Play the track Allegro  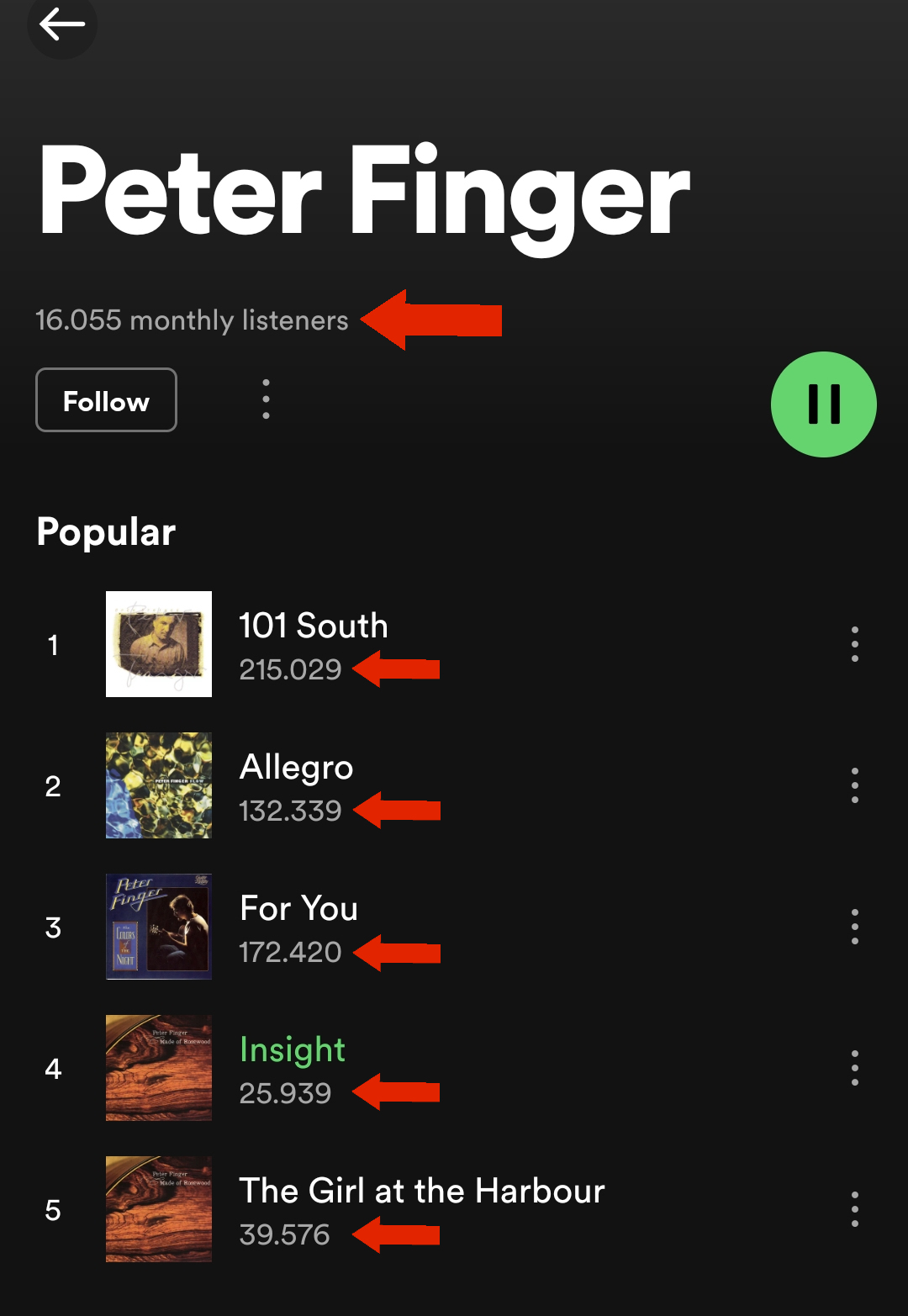point(296,768)
